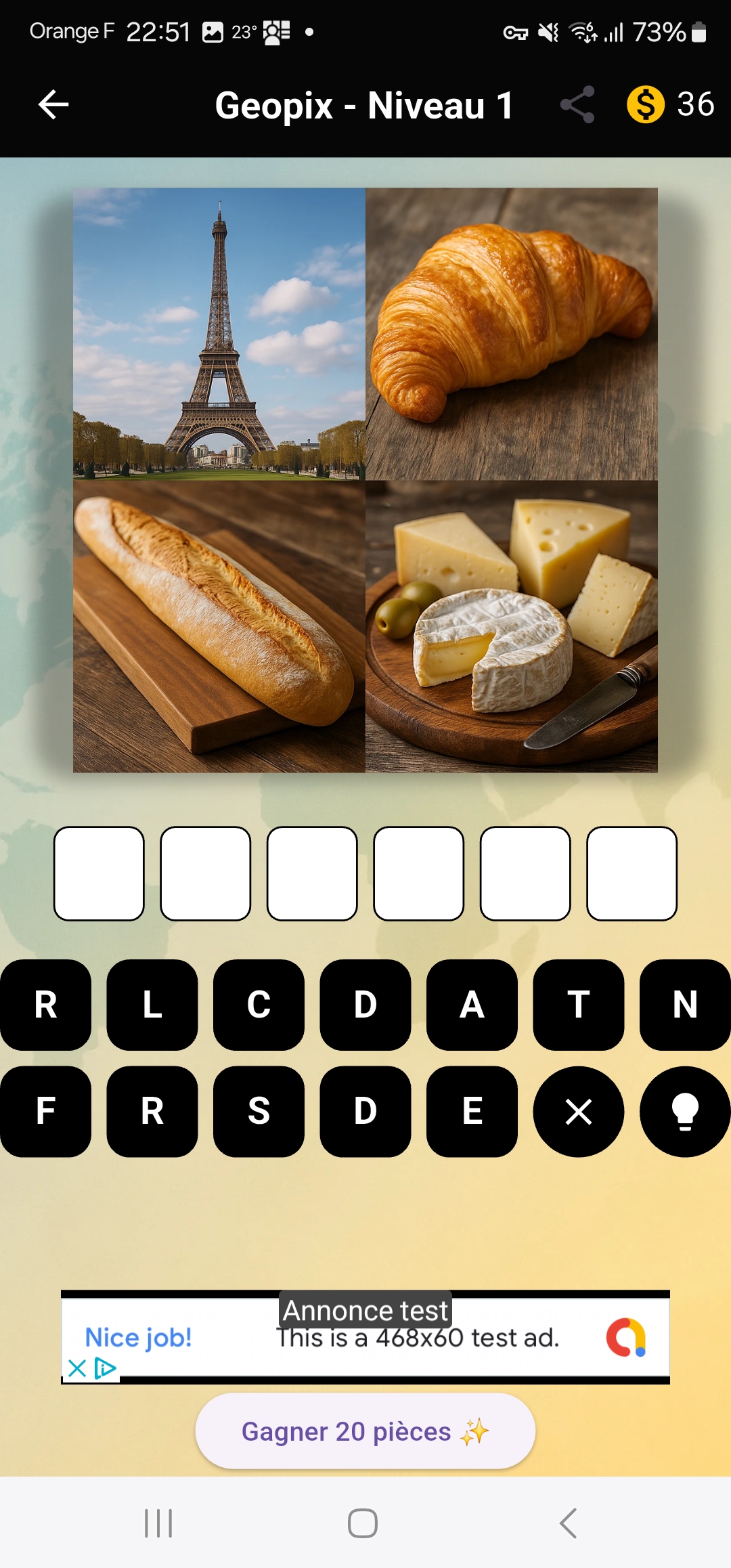Use the lightbulb hint
The width and height of the screenshot is (731, 1568).
(685, 1111)
